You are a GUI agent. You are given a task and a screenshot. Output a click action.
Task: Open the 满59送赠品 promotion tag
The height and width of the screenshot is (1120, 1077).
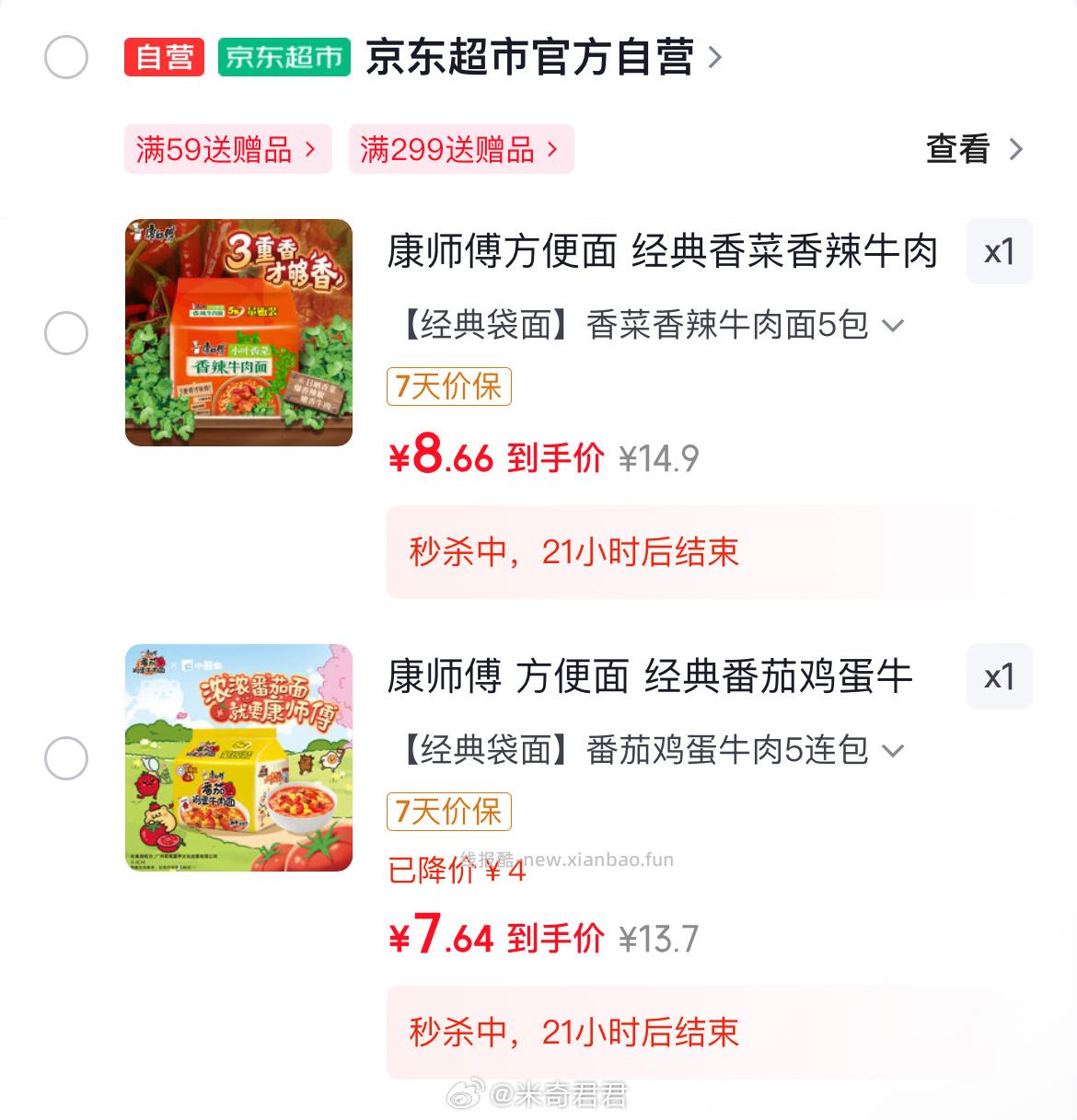pyautogui.click(x=227, y=148)
